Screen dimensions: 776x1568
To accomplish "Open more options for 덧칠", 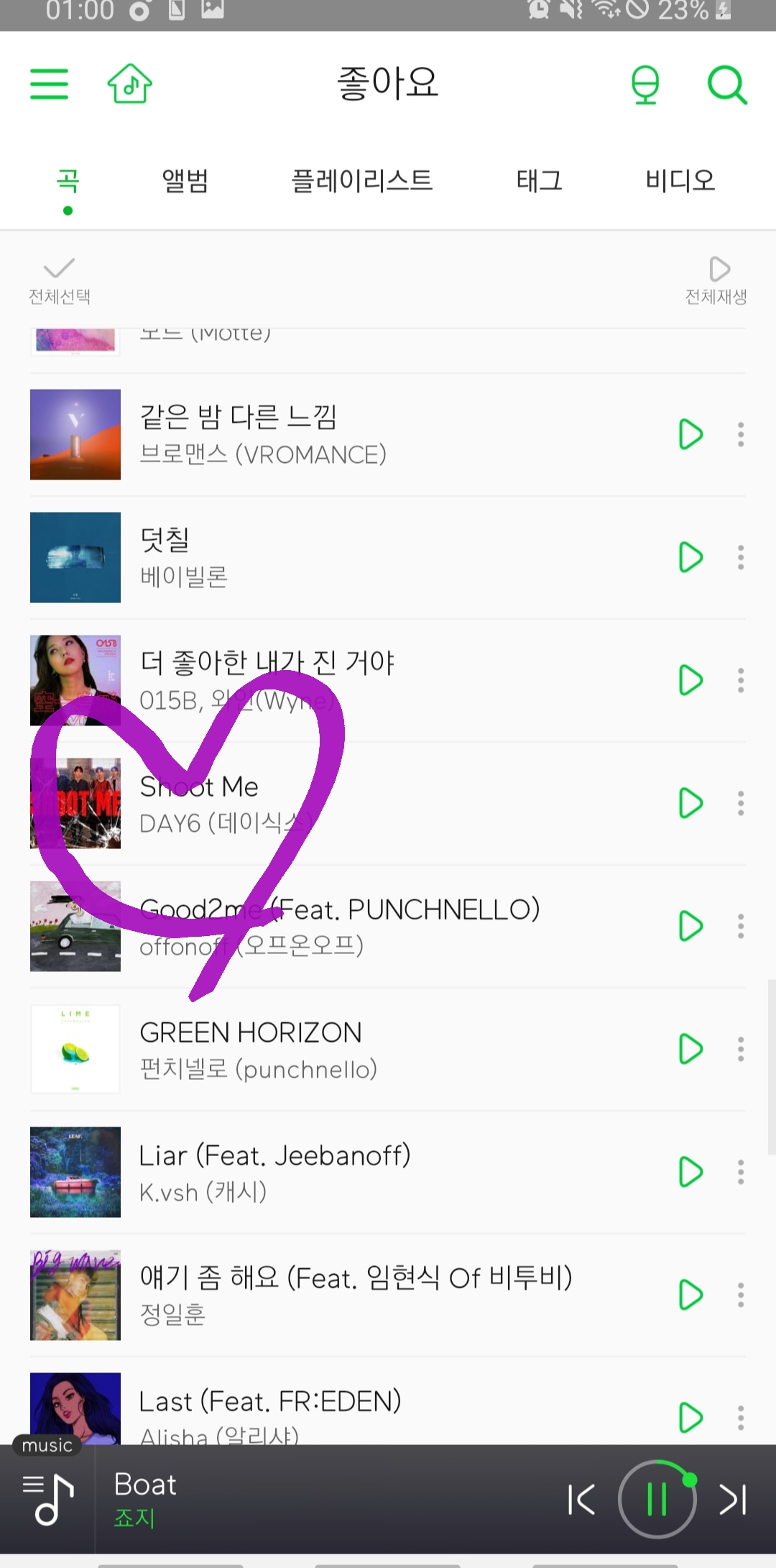I will click(x=741, y=557).
